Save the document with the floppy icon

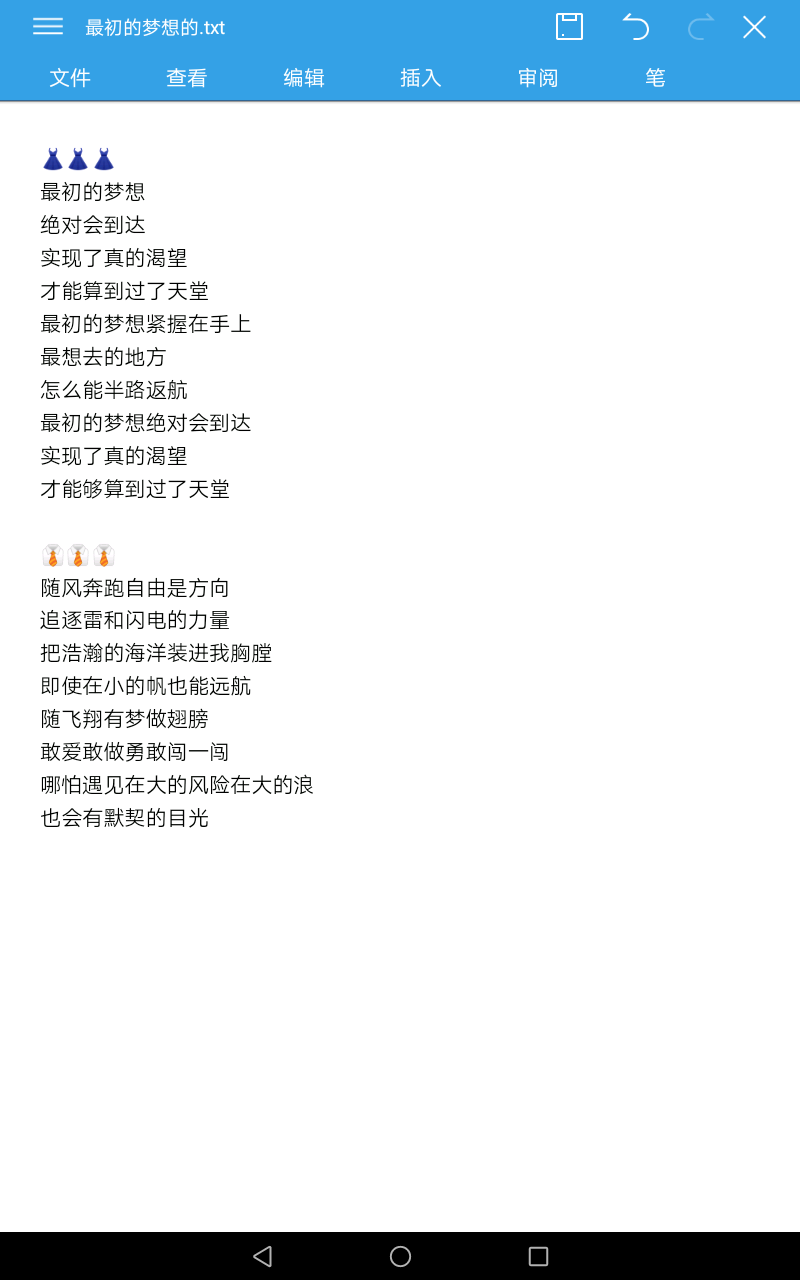point(569,27)
